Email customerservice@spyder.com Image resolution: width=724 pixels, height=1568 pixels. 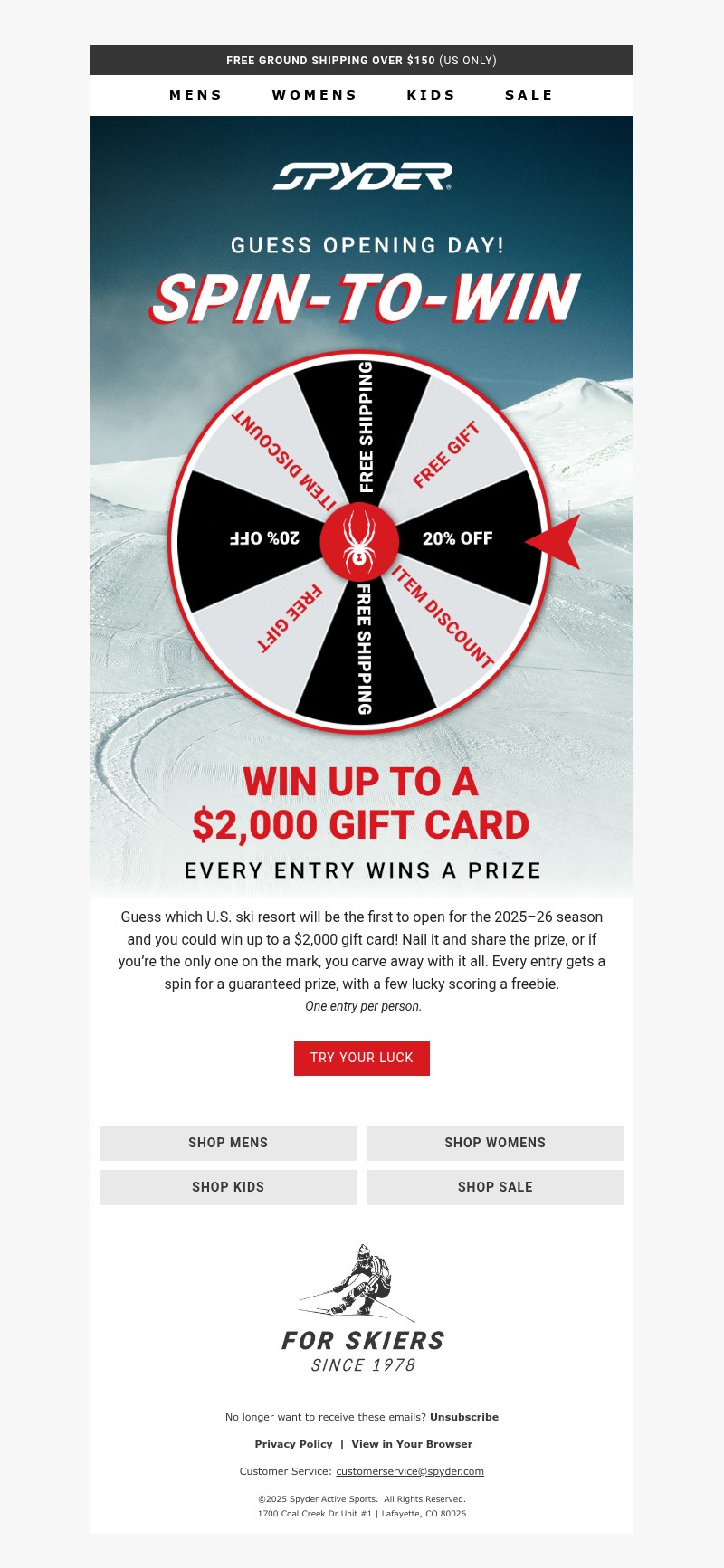point(410,1471)
